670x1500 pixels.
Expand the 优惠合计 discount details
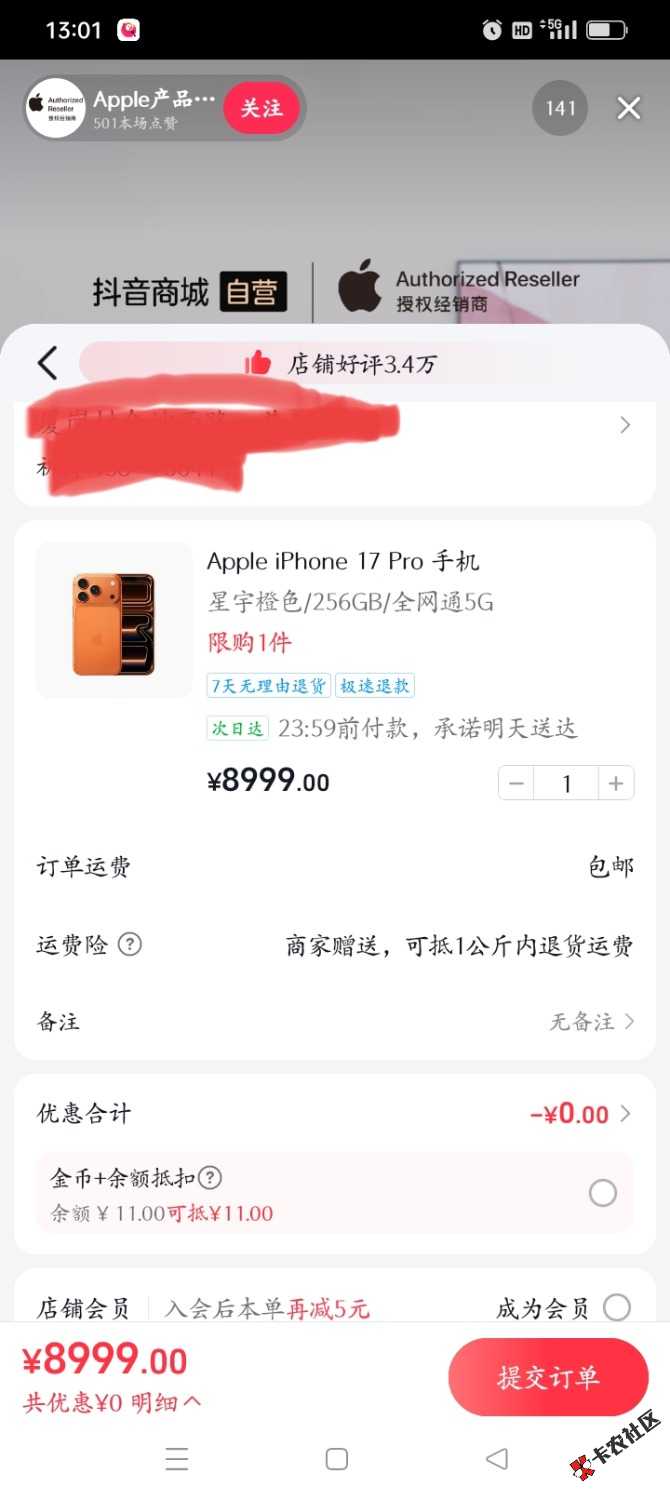(580, 1113)
